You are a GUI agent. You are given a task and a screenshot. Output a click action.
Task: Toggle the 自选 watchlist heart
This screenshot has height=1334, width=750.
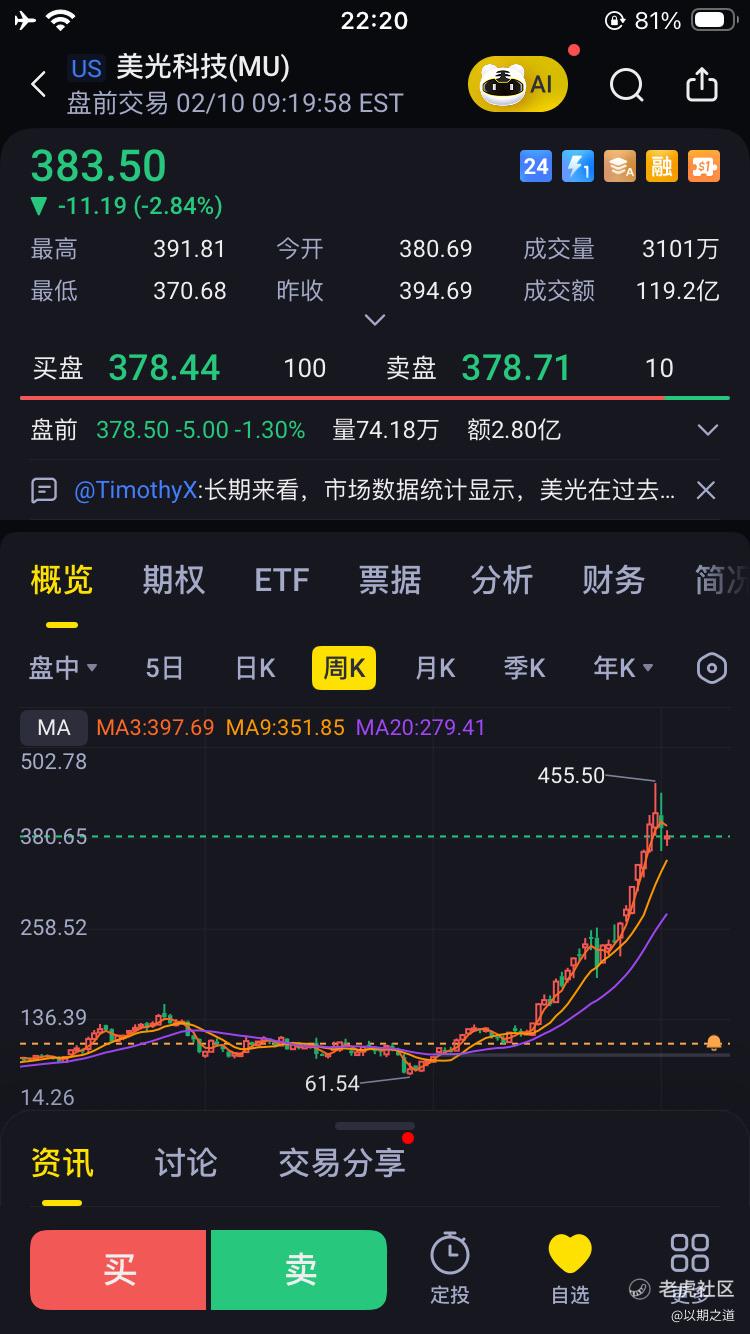(571, 1268)
